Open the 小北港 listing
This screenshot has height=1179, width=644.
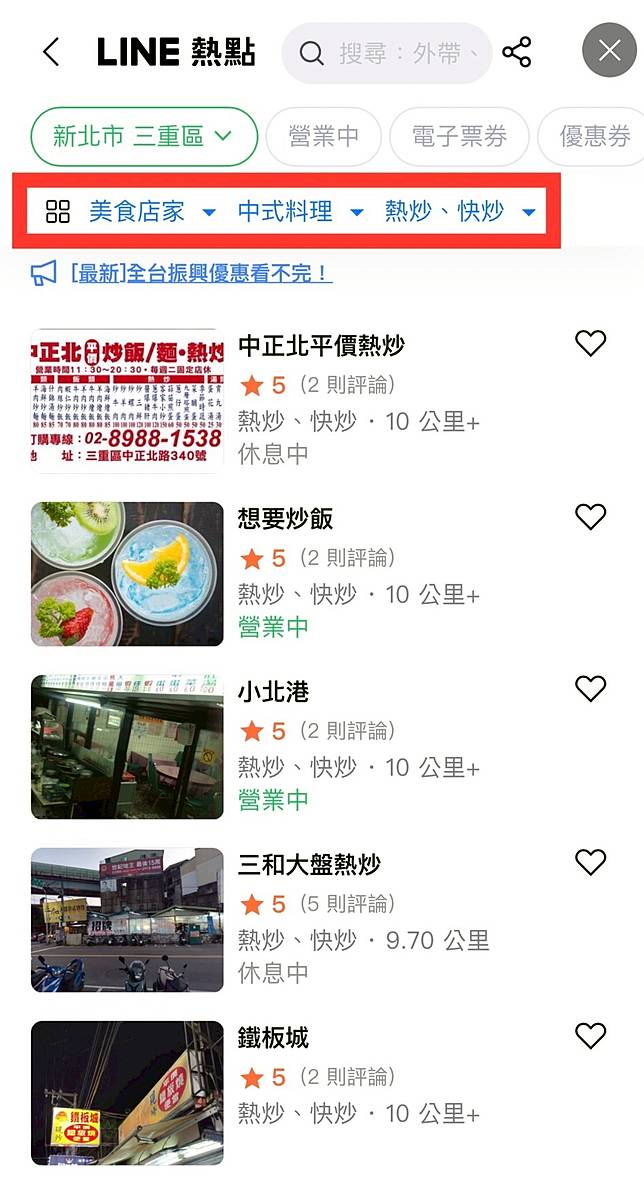point(273,692)
